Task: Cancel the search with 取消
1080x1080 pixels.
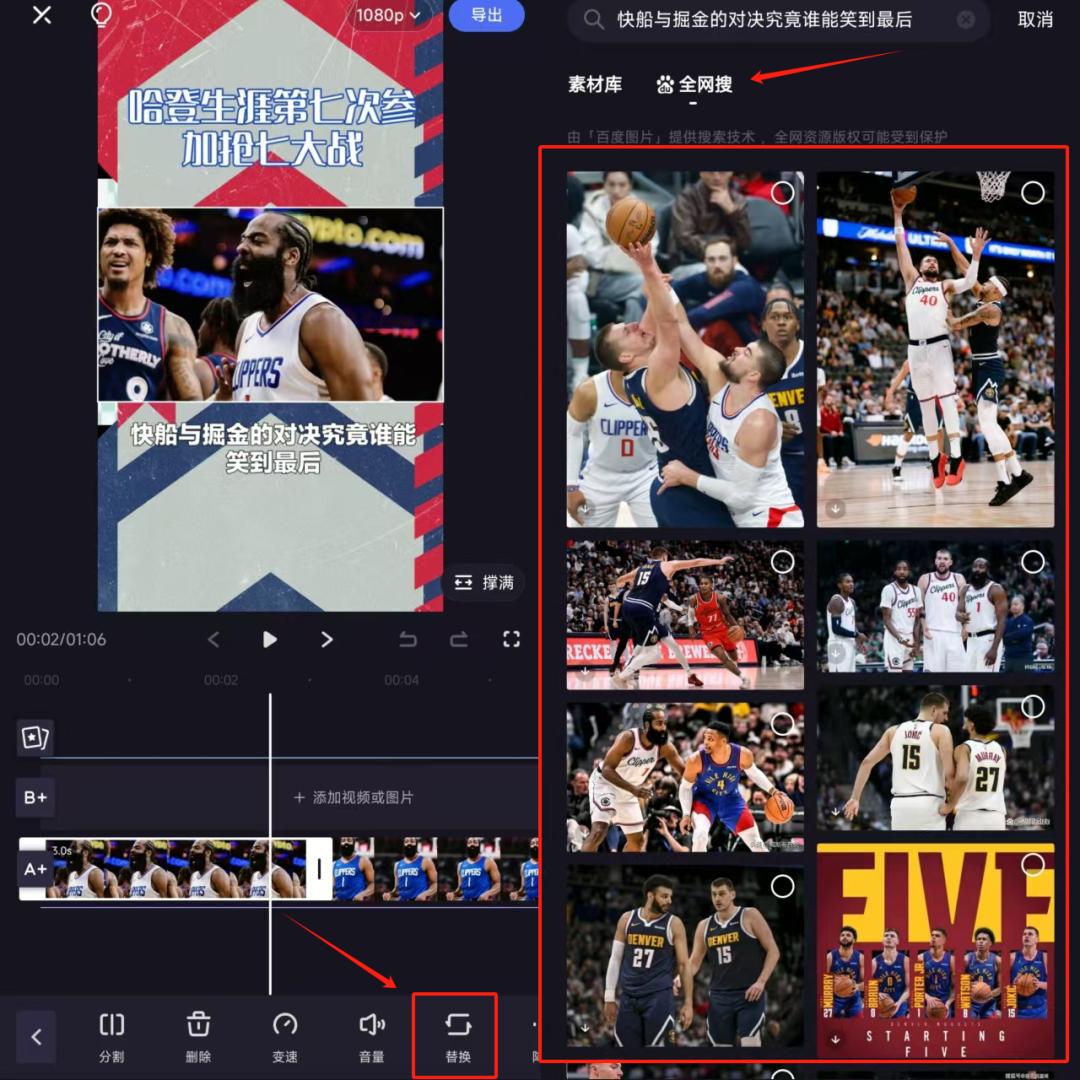Action: pyautogui.click(x=1035, y=20)
